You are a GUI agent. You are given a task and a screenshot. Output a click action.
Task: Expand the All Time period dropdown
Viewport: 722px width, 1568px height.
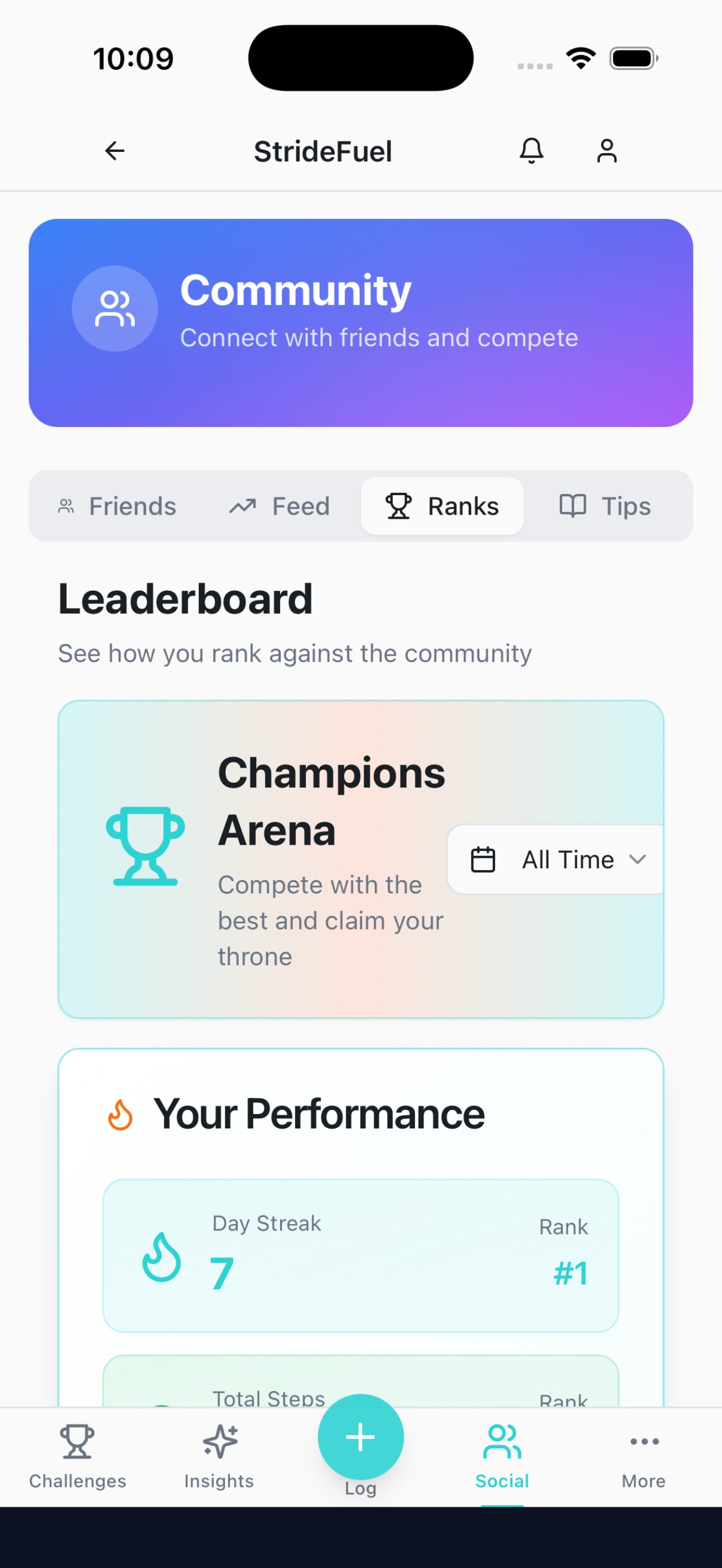[557, 860]
